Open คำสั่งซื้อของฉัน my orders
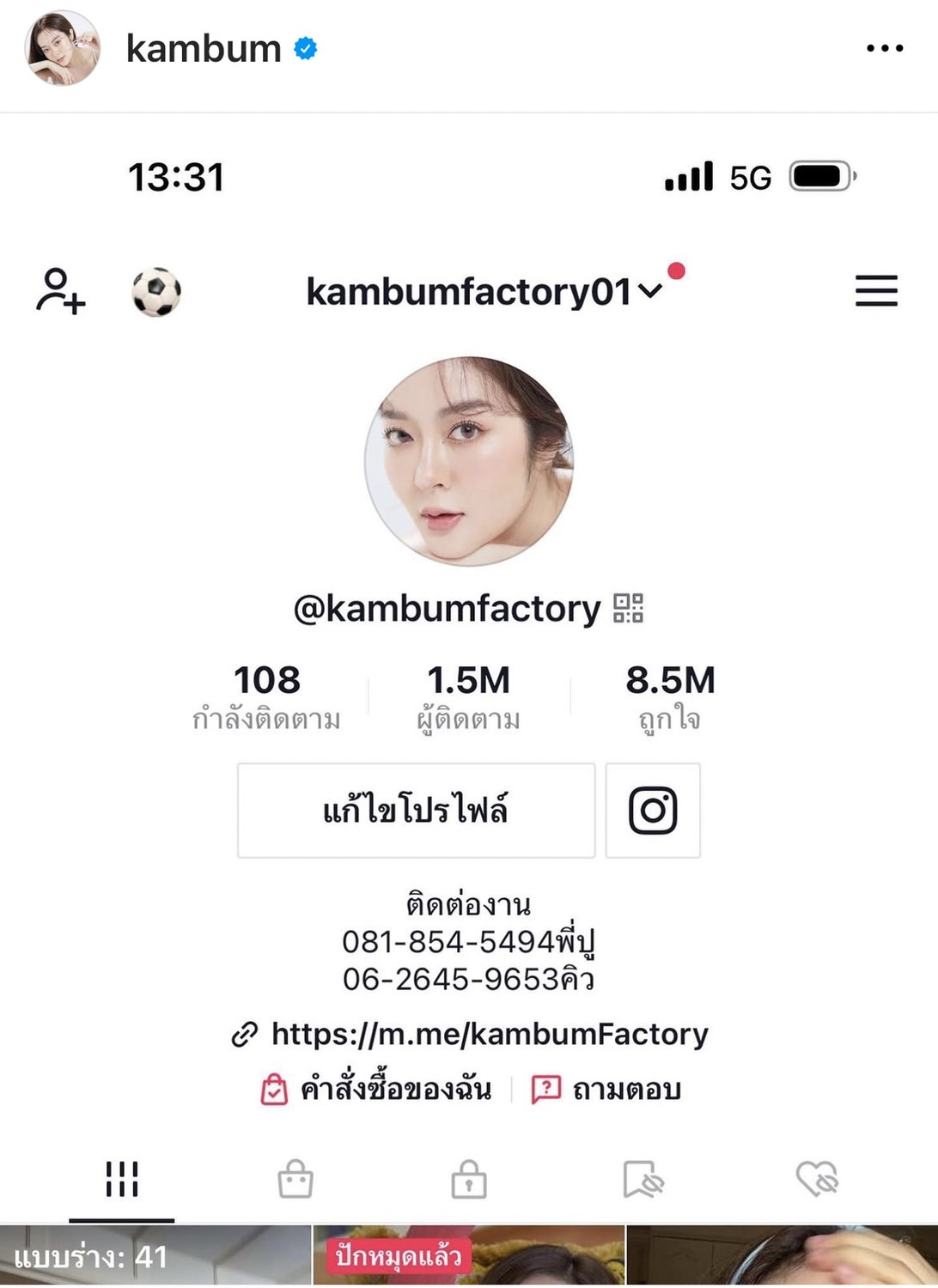Screen dimensions: 938x1288 click(378, 1089)
